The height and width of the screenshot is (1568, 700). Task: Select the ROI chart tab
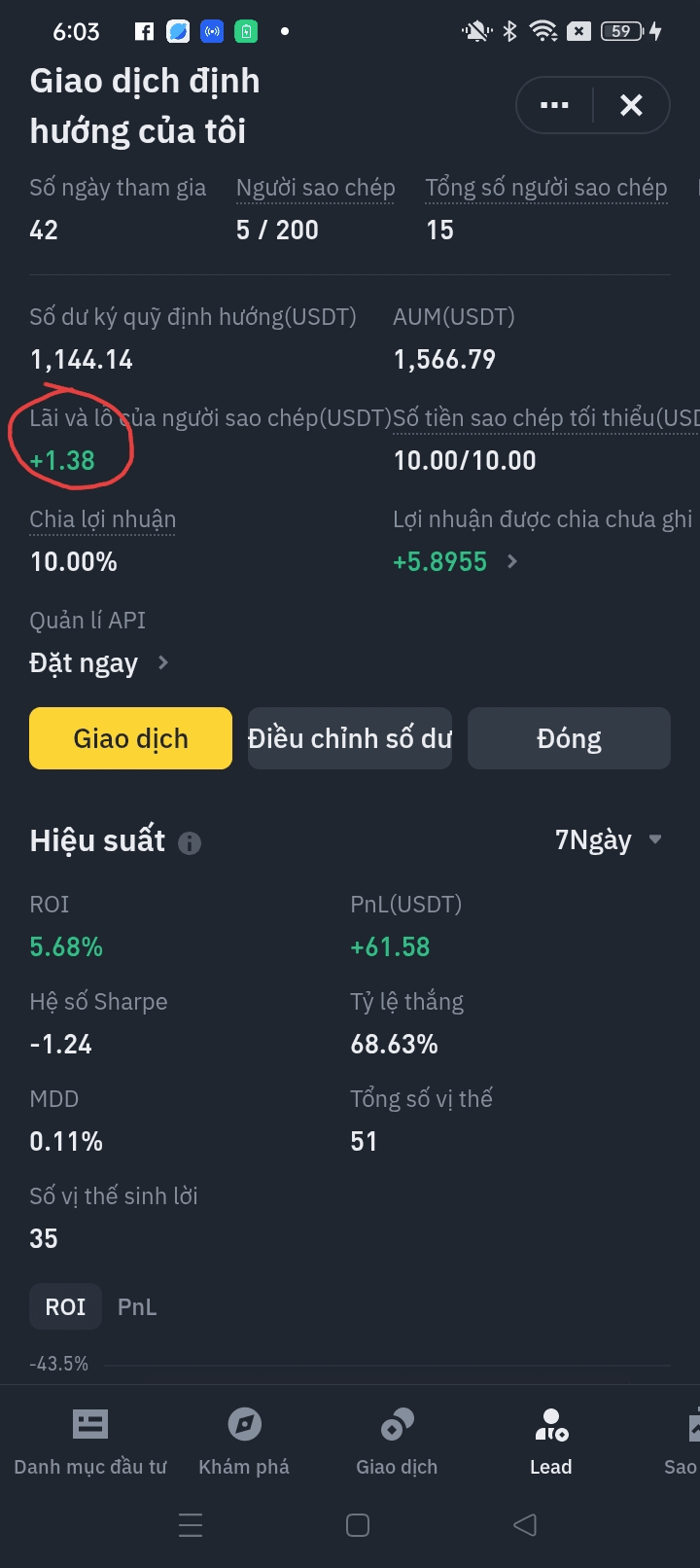click(x=65, y=1306)
